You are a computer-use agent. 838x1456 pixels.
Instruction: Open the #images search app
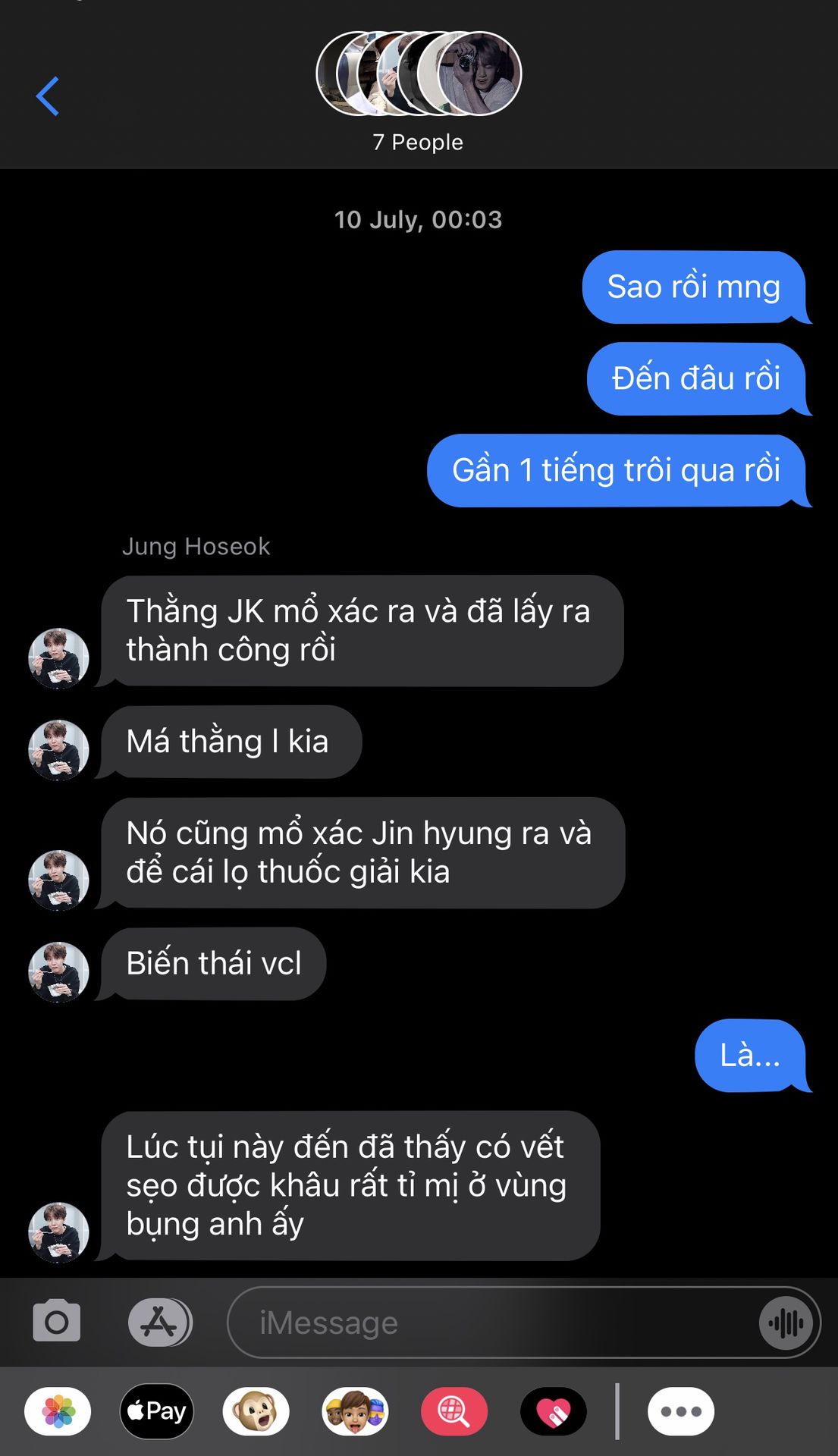[454, 1411]
